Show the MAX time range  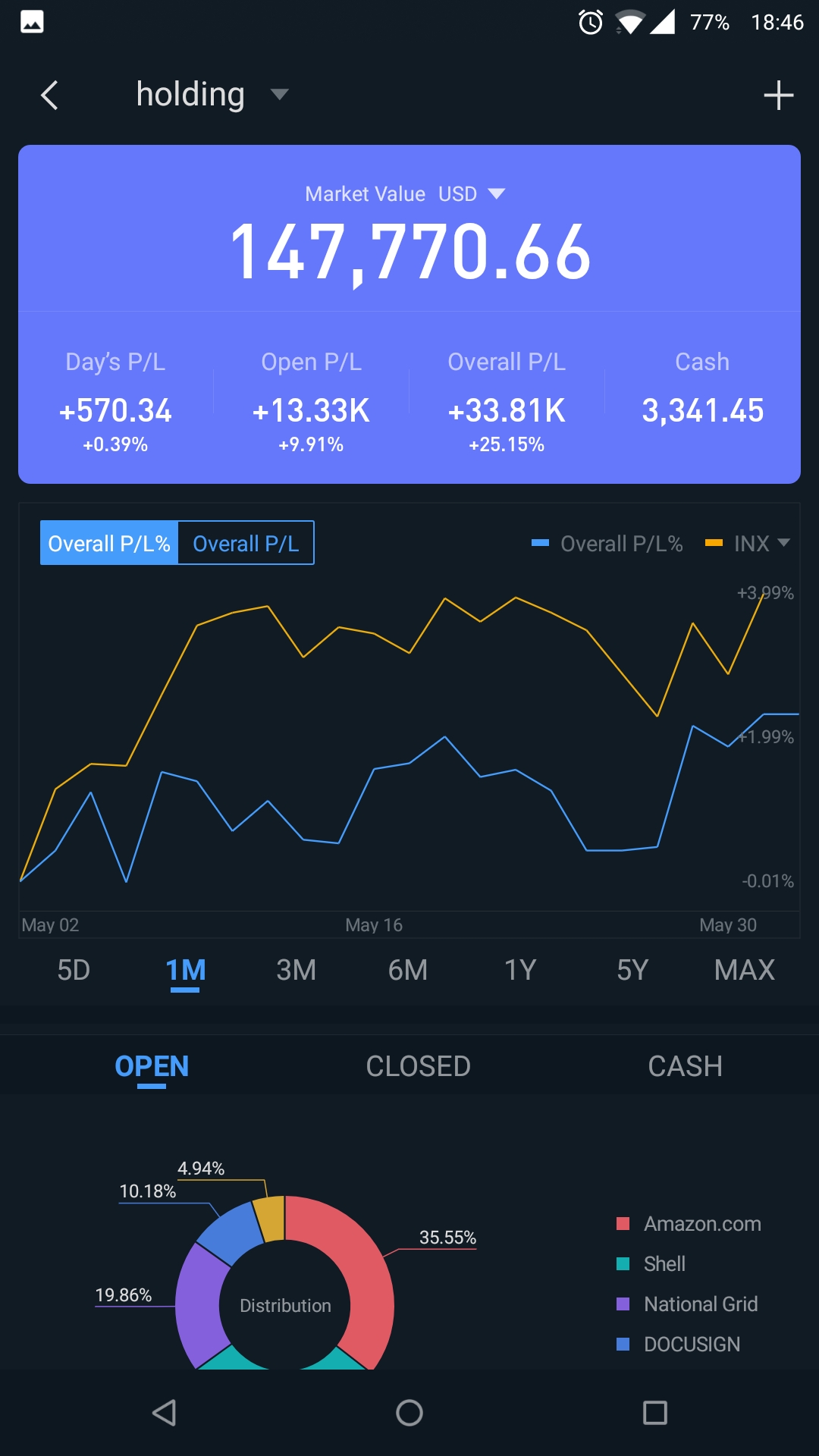click(744, 970)
